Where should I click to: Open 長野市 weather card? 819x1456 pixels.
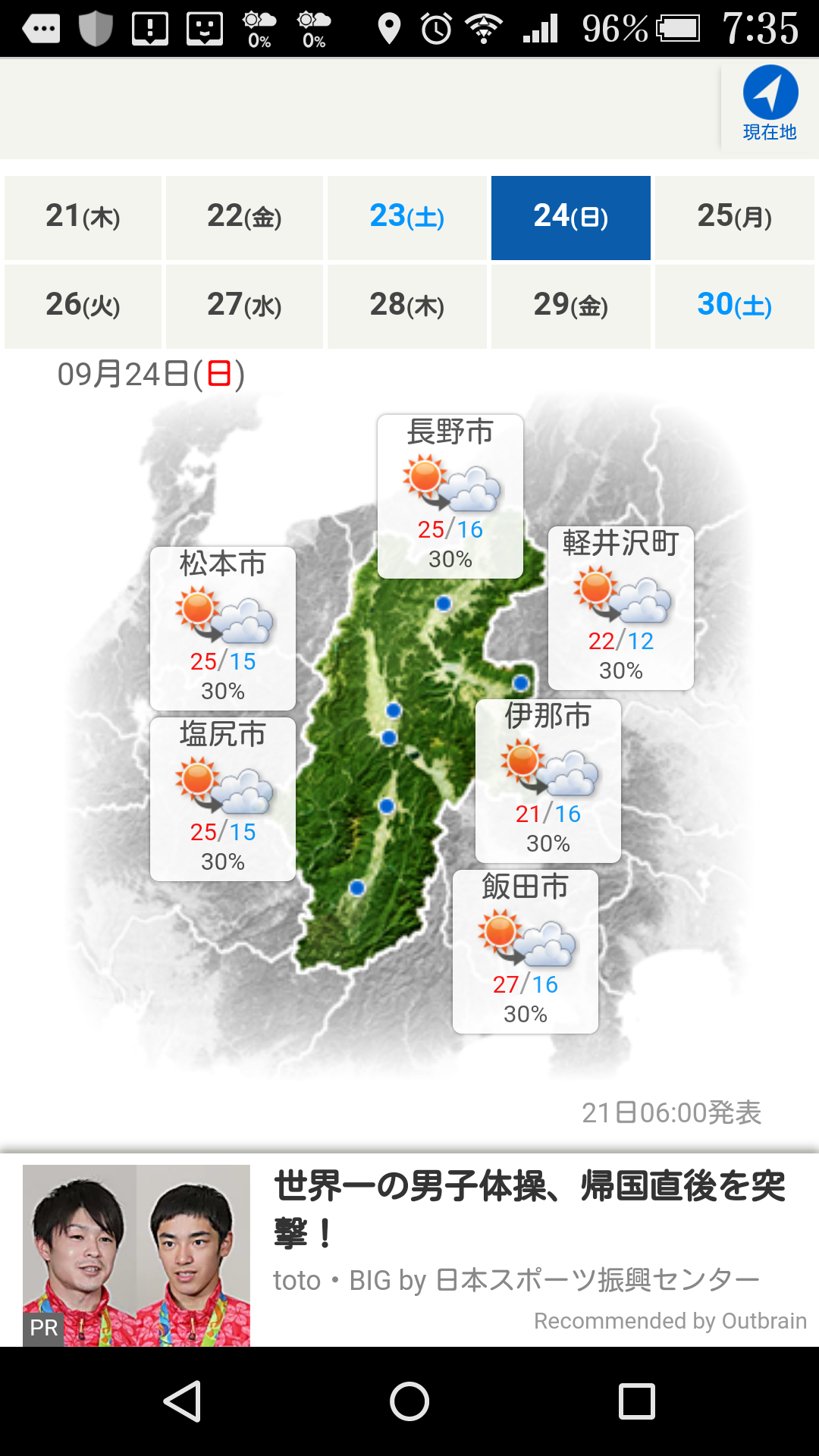click(450, 496)
